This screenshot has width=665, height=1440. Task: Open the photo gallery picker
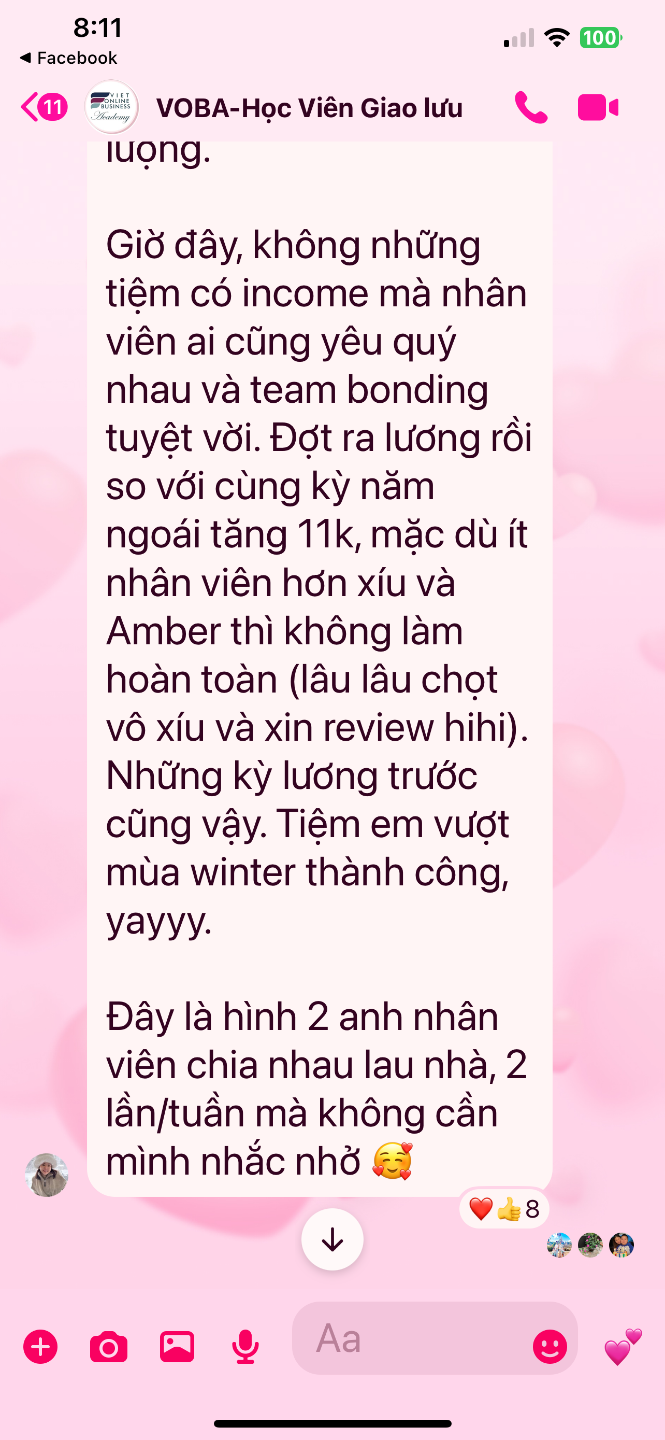tap(177, 1347)
